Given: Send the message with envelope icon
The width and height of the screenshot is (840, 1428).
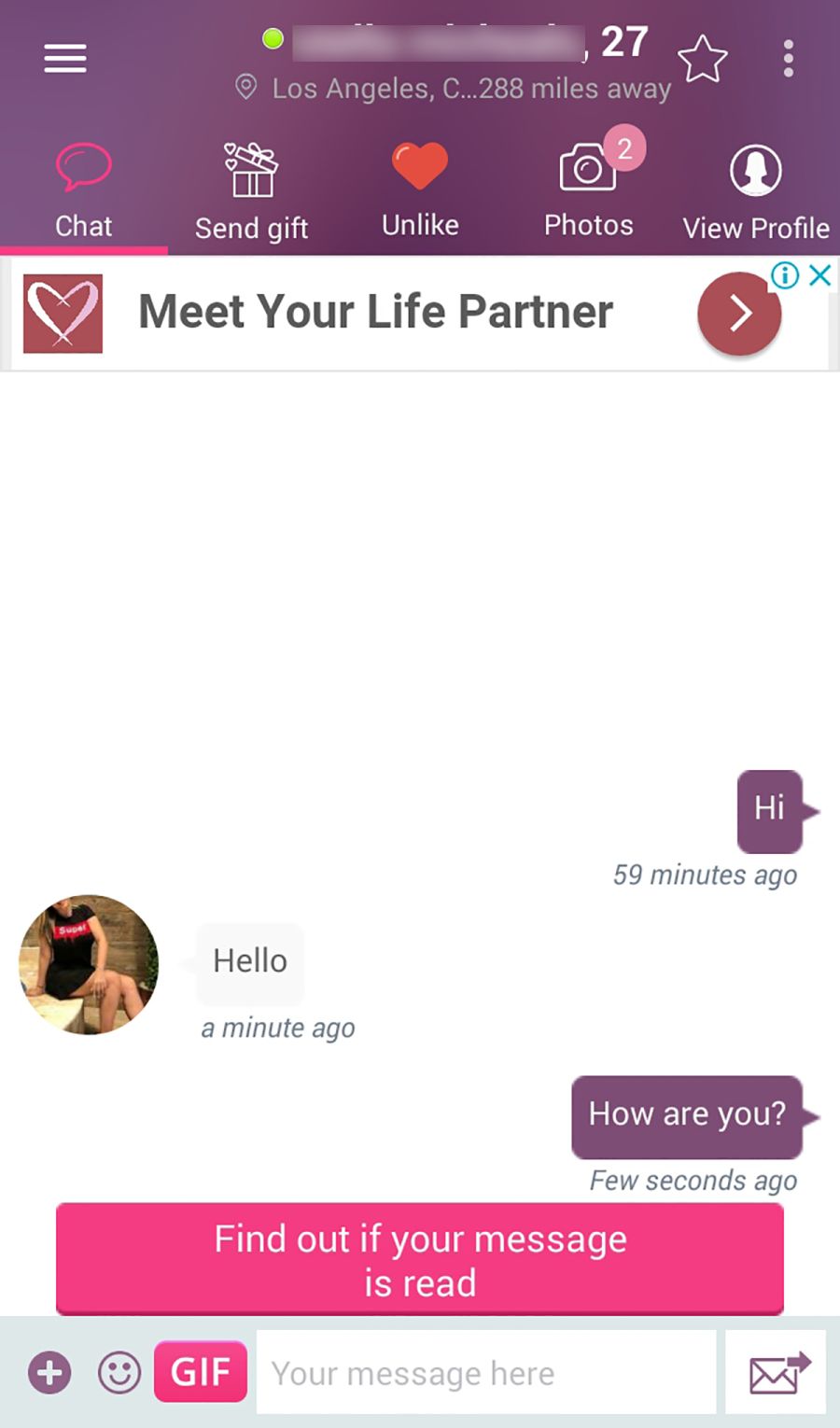Looking at the screenshot, I should [x=777, y=1373].
